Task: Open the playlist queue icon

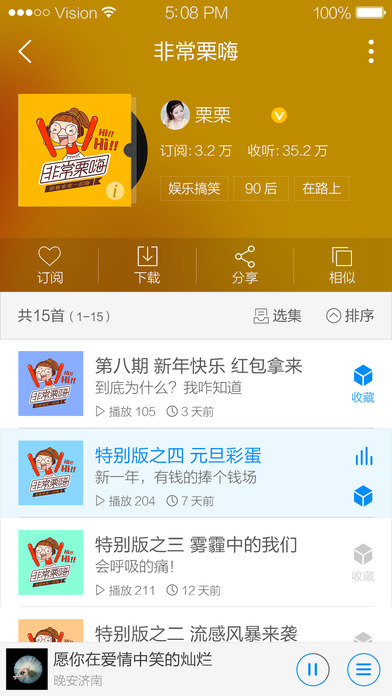Action: pos(364,669)
